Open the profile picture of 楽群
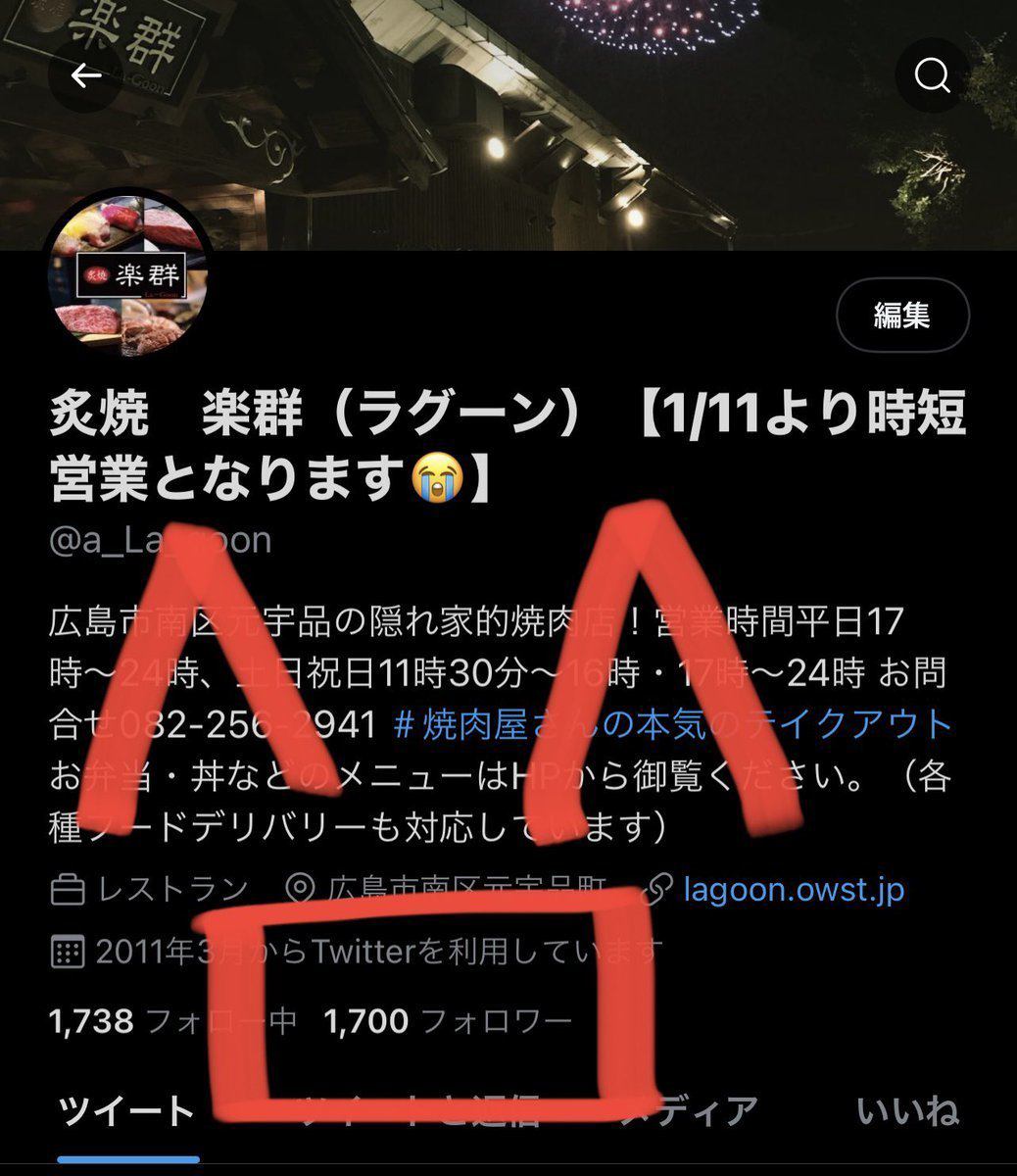 click(x=129, y=273)
